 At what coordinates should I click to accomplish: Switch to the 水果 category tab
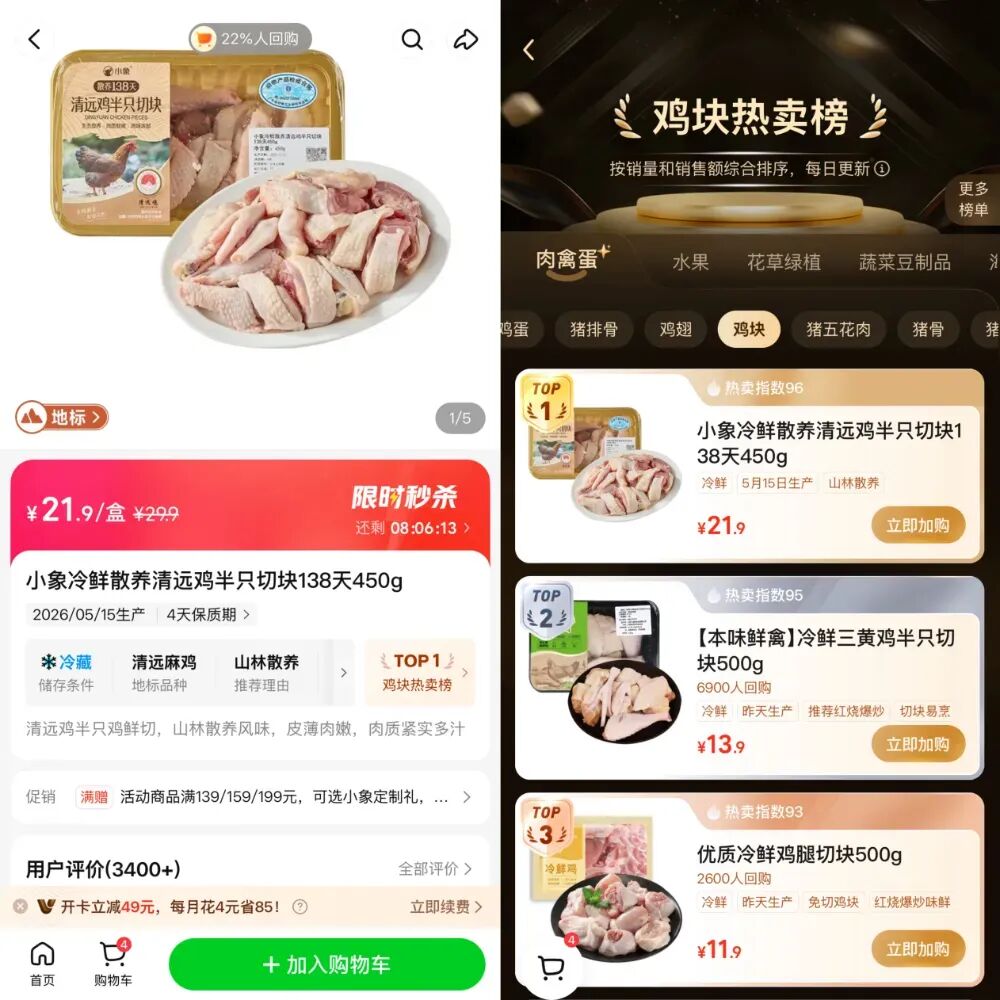690,262
